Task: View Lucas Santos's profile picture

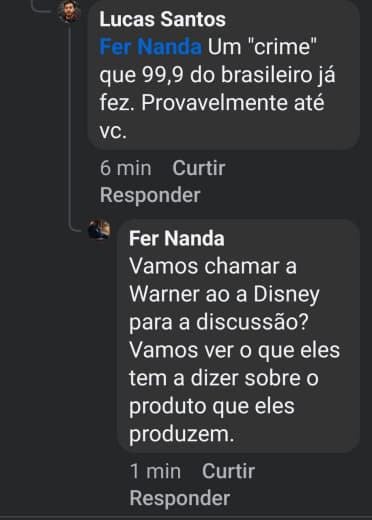Action: (69, 12)
